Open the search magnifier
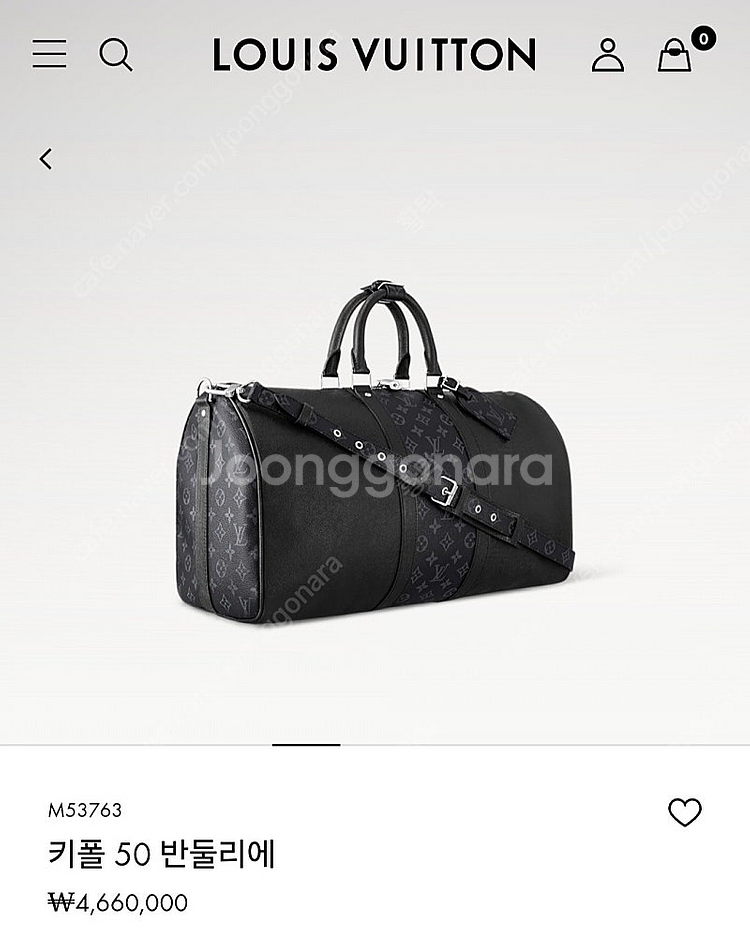The height and width of the screenshot is (937, 750). coord(116,54)
